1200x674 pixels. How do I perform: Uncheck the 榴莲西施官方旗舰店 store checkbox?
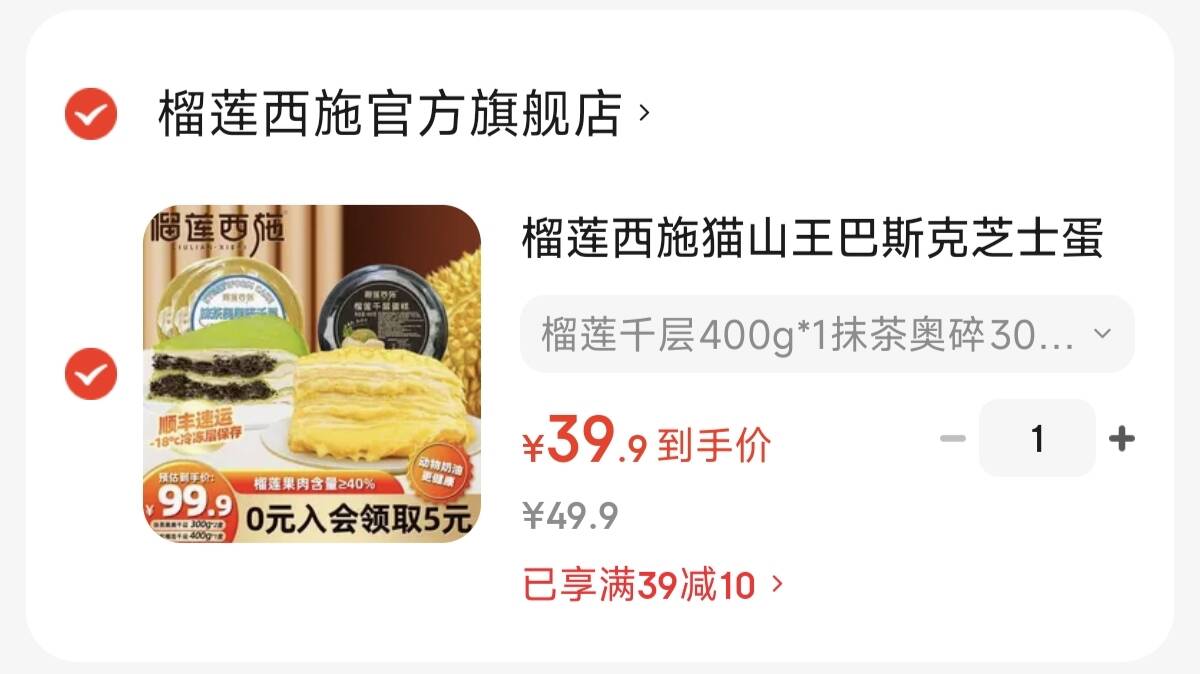coord(91,114)
